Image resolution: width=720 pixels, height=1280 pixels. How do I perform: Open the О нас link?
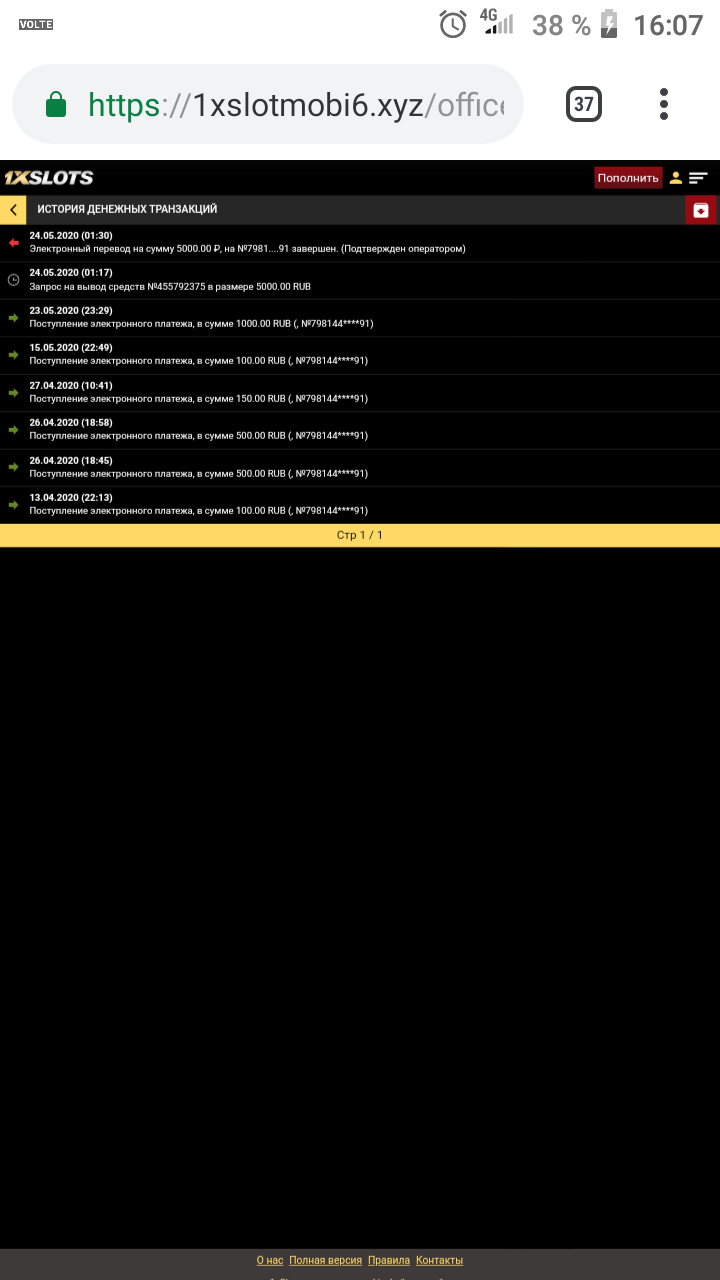pos(270,1260)
